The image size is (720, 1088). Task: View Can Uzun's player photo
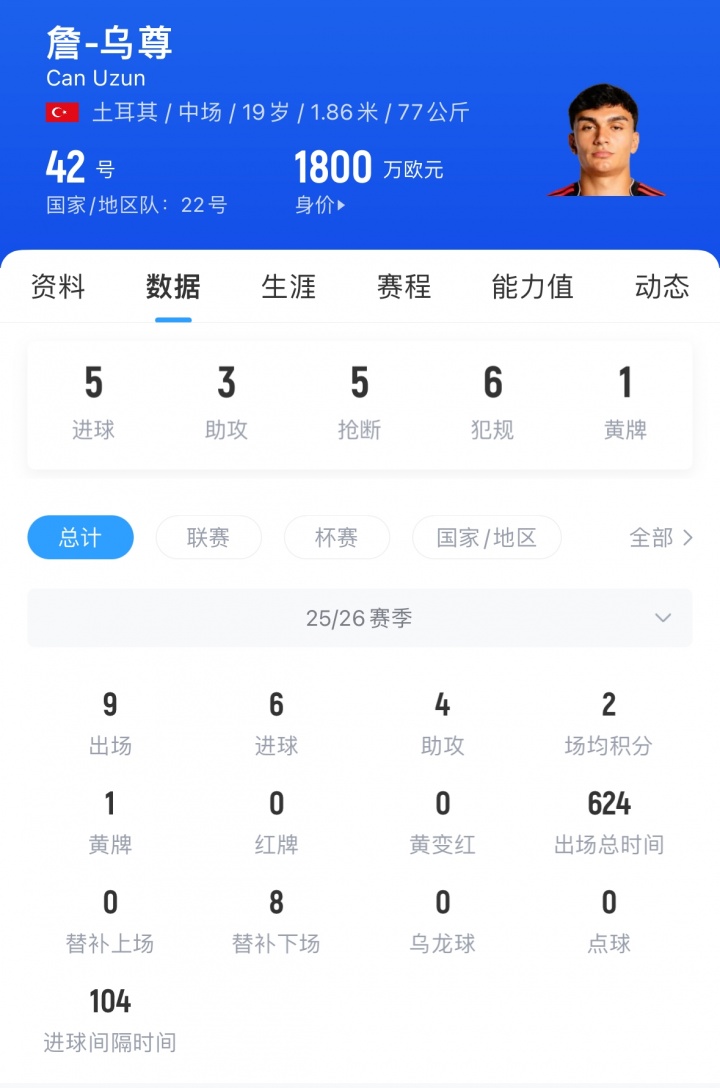604,142
